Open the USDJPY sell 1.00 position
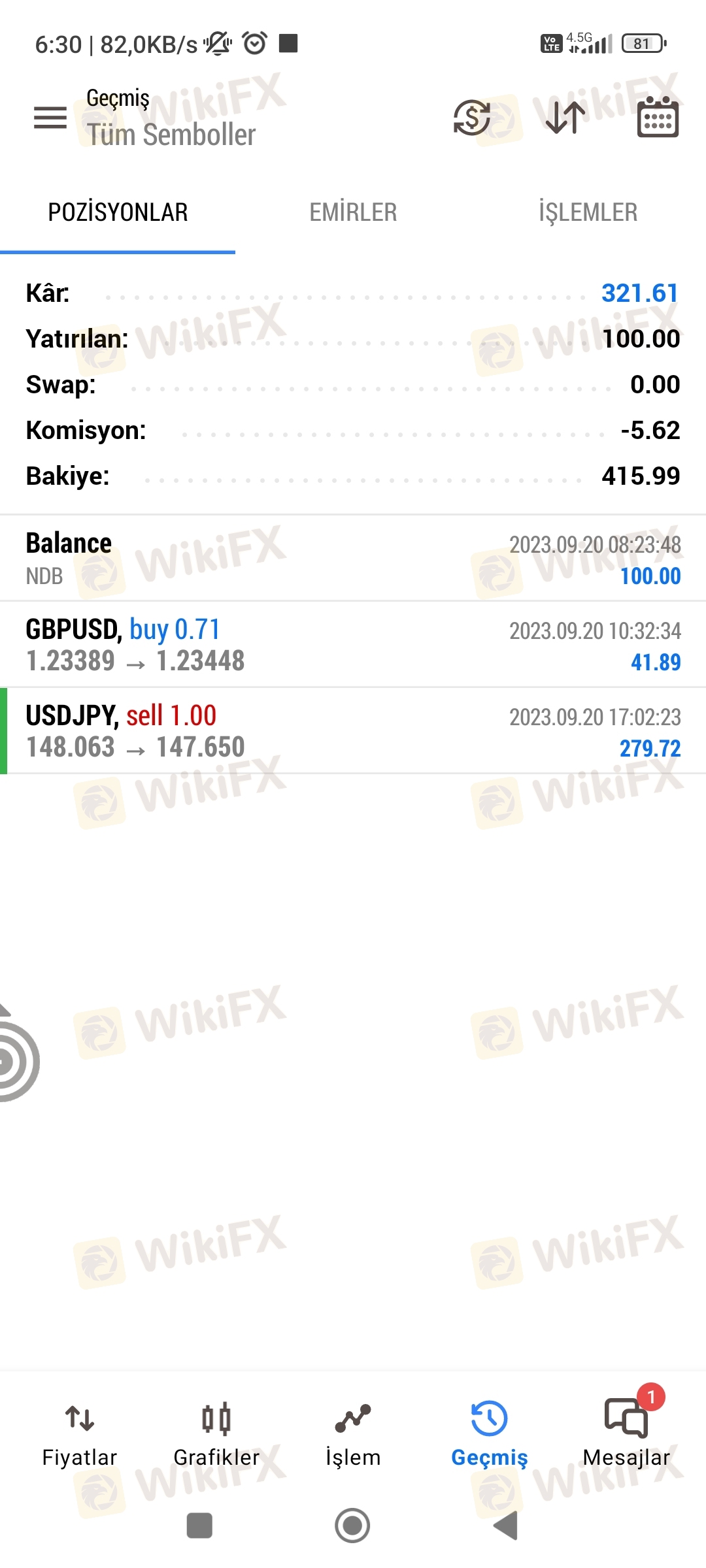Screen dimensions: 706x1568 pos(353,731)
